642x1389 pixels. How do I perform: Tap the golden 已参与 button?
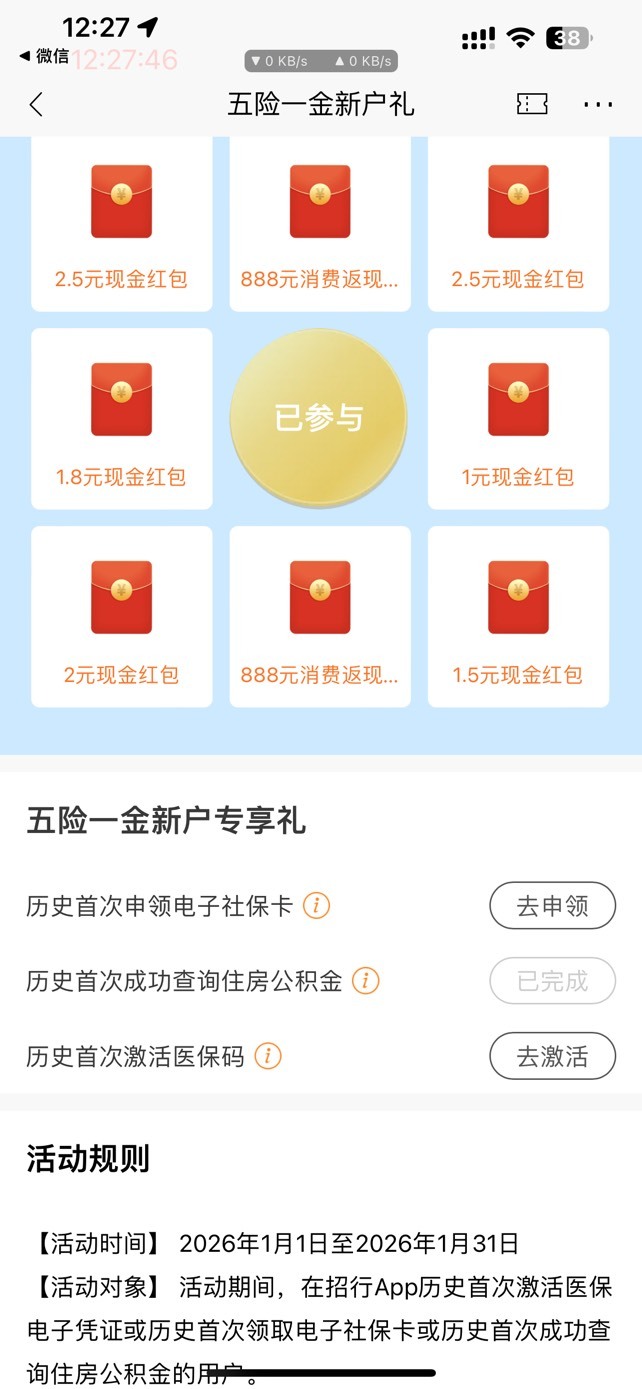319,417
